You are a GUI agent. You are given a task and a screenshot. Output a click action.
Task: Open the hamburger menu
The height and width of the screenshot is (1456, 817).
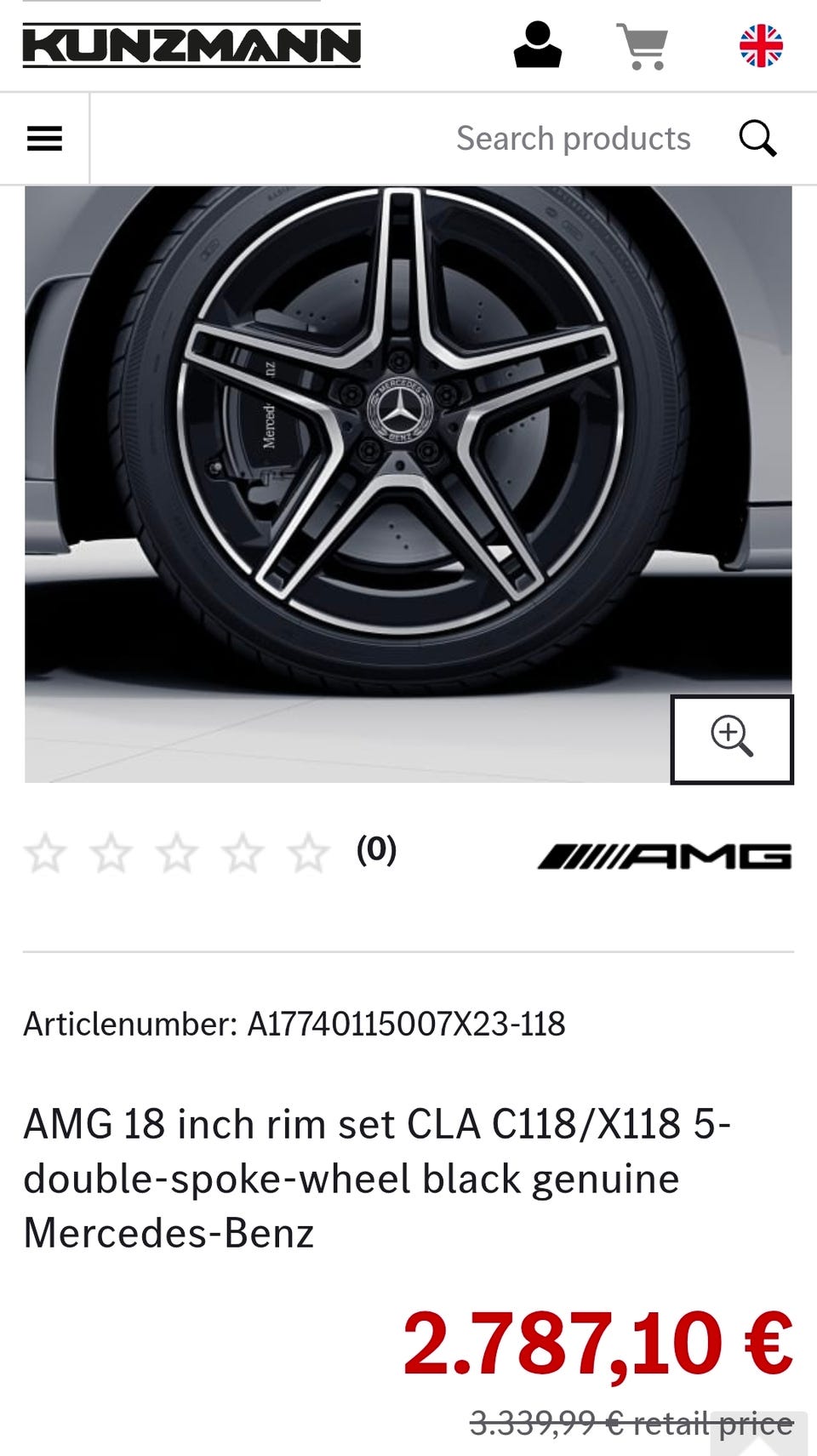44,139
